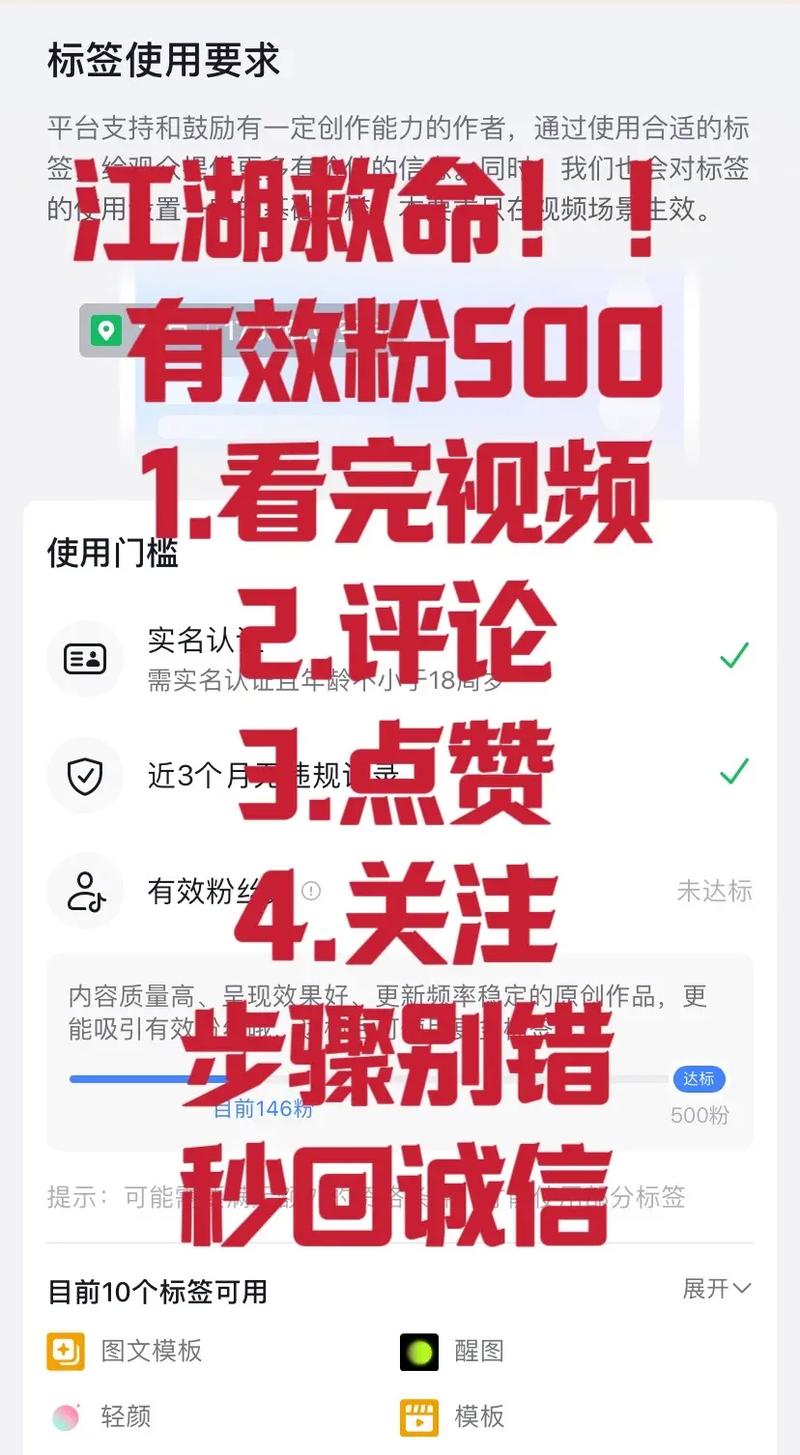Click the 有效粉丝 follower icon
This screenshot has width=800, height=1455.
[85, 891]
